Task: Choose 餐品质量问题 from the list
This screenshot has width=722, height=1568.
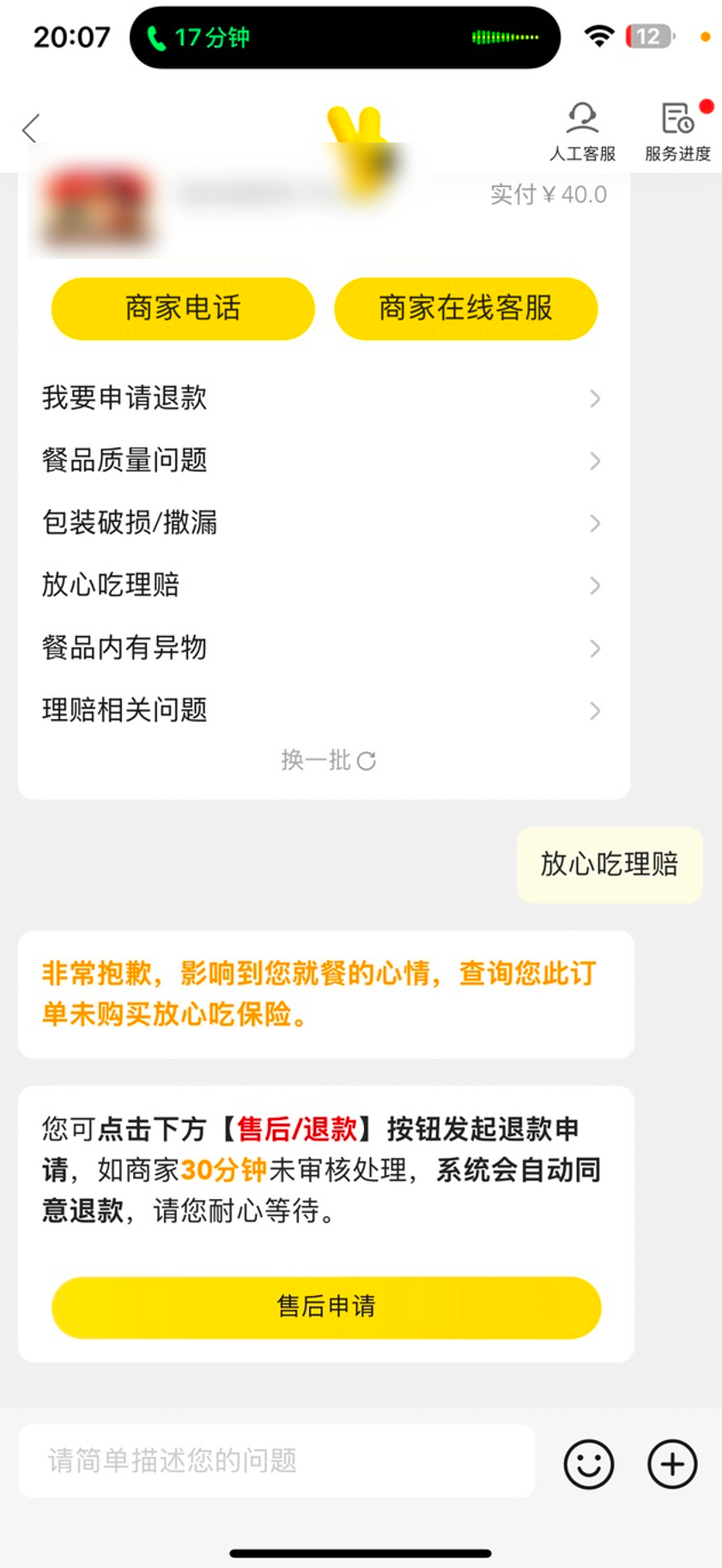Action: pyautogui.click(x=322, y=461)
